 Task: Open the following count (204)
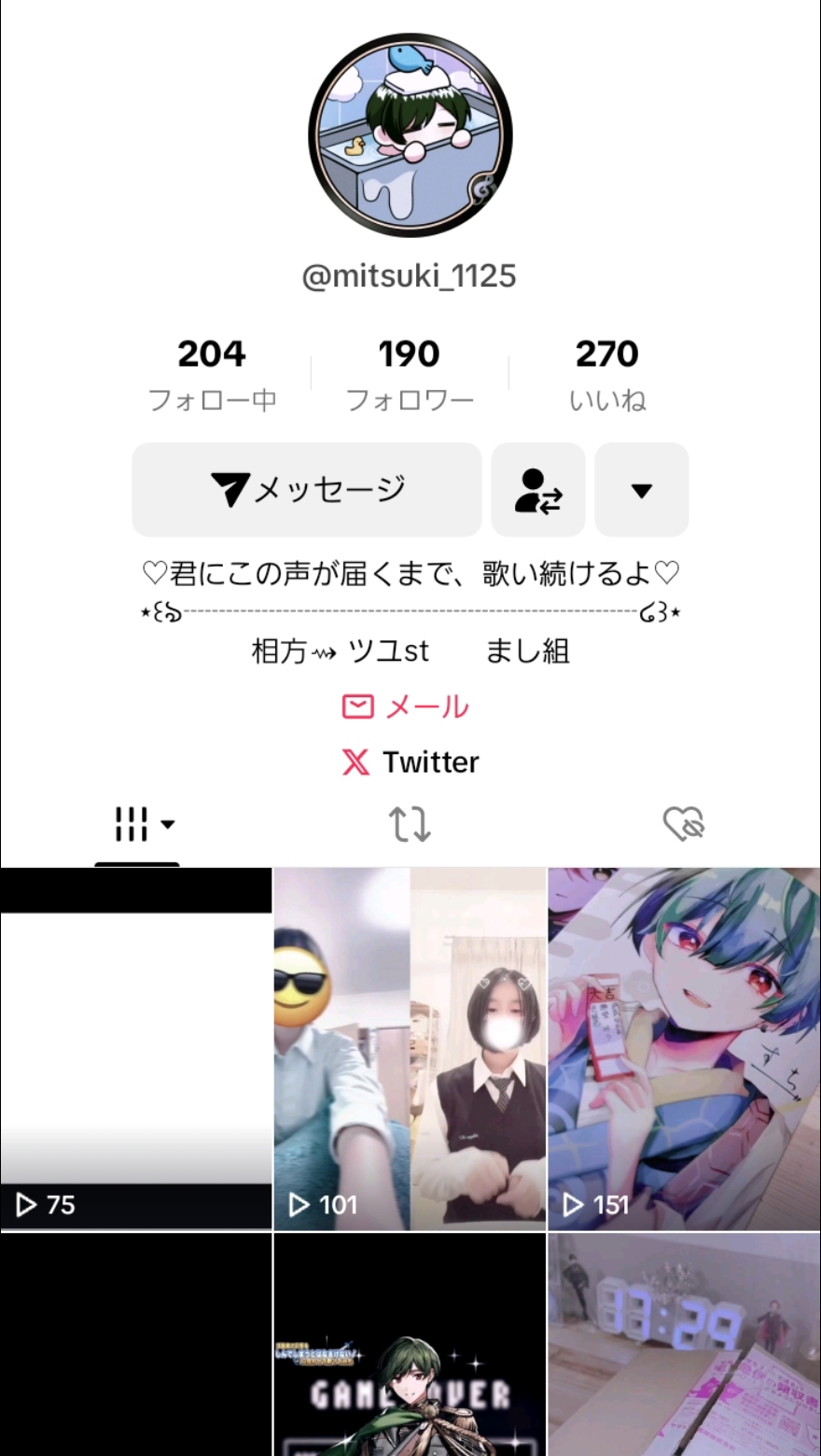tap(212, 373)
